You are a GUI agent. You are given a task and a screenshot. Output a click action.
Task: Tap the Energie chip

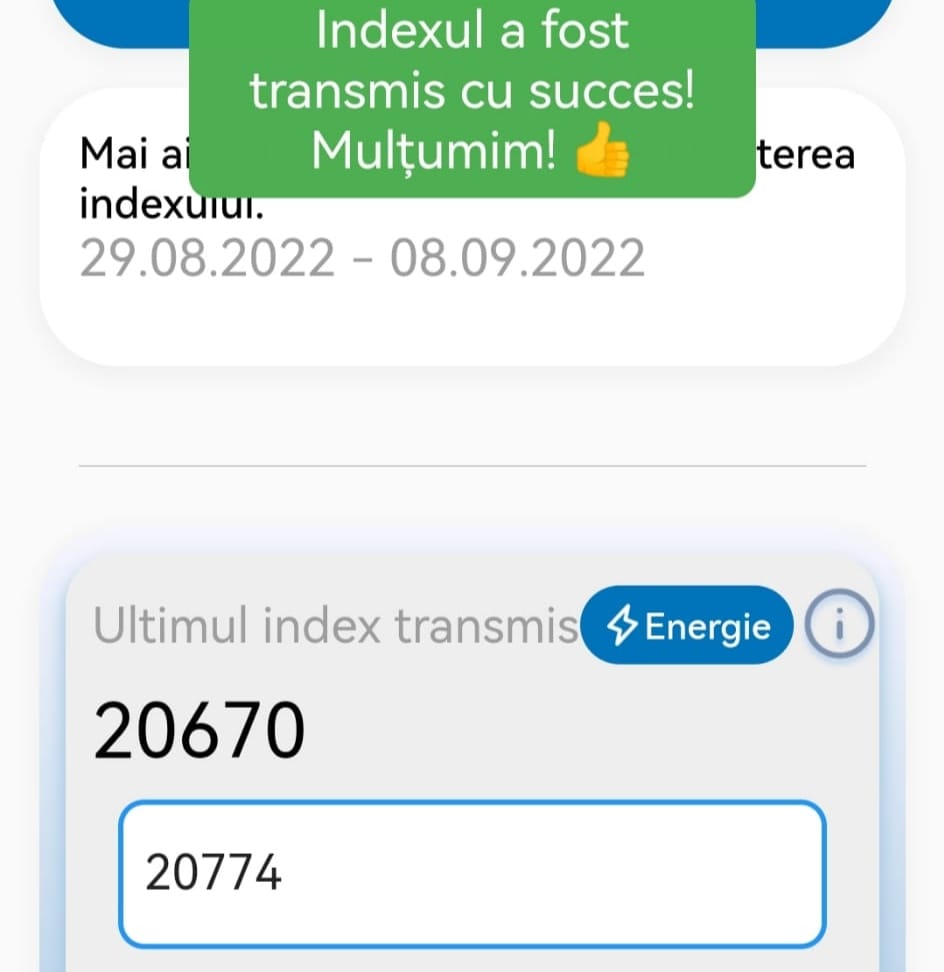point(689,626)
